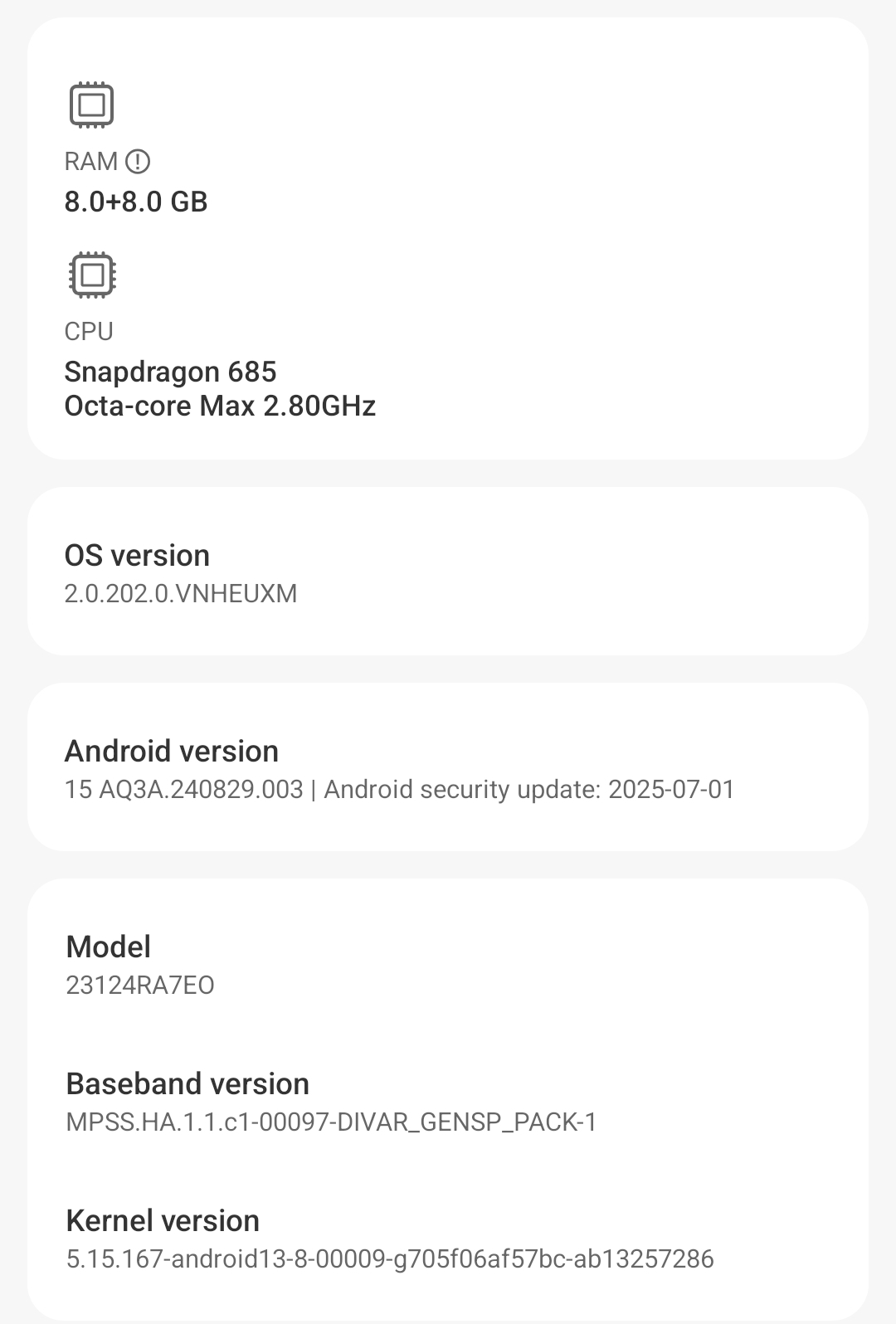
Task: Open the Android version row
Action: [x=448, y=768]
